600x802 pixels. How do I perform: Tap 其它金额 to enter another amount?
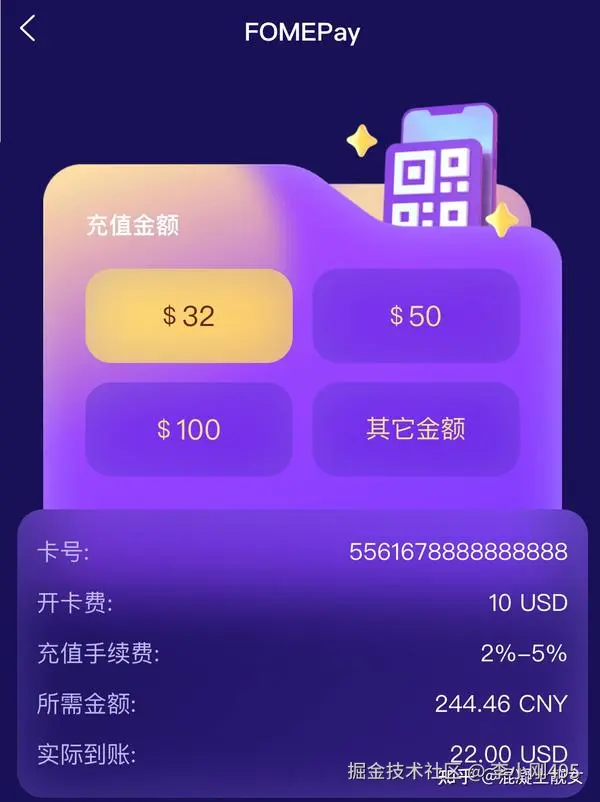416,430
